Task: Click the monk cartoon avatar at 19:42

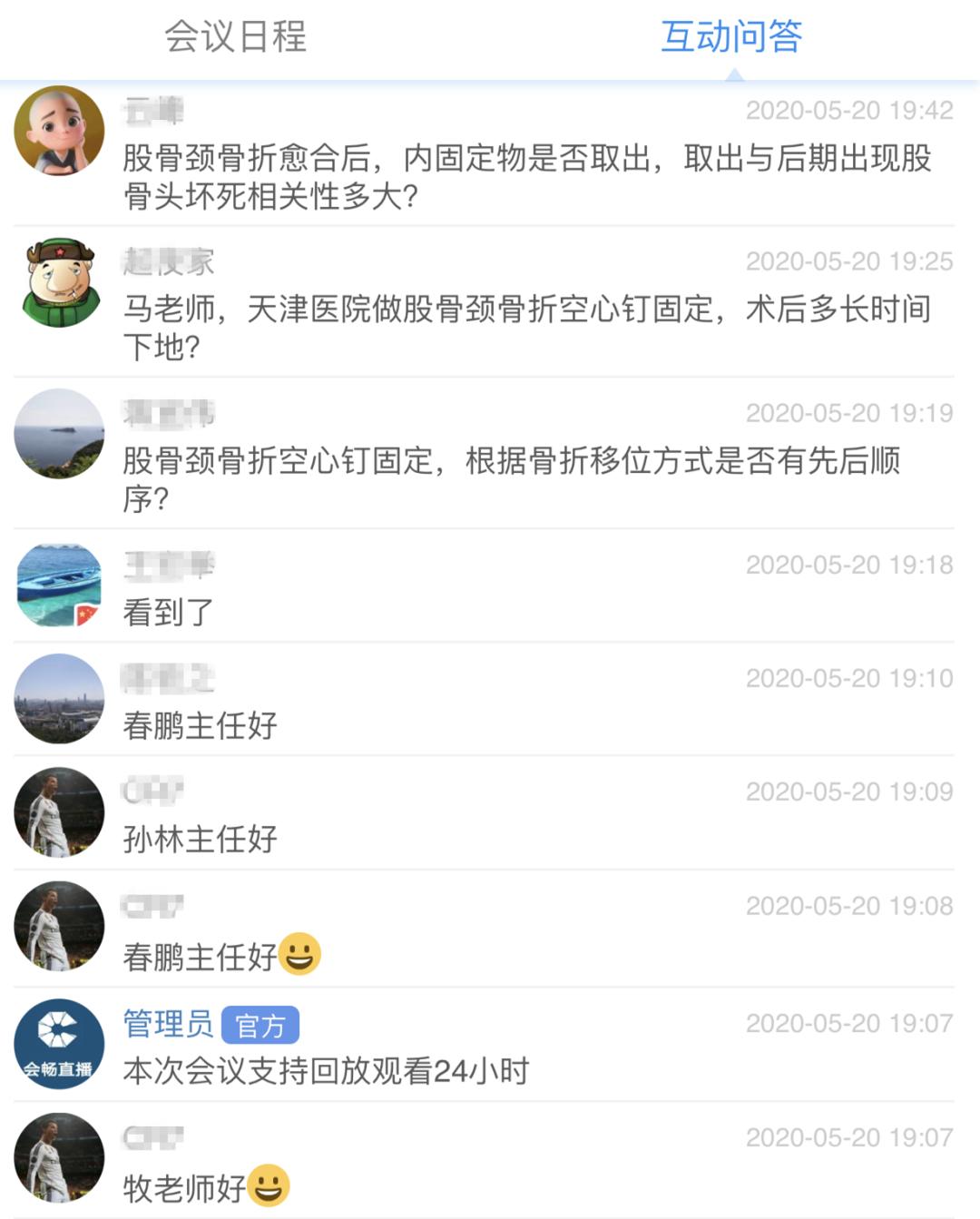Action: pyautogui.click(x=59, y=129)
